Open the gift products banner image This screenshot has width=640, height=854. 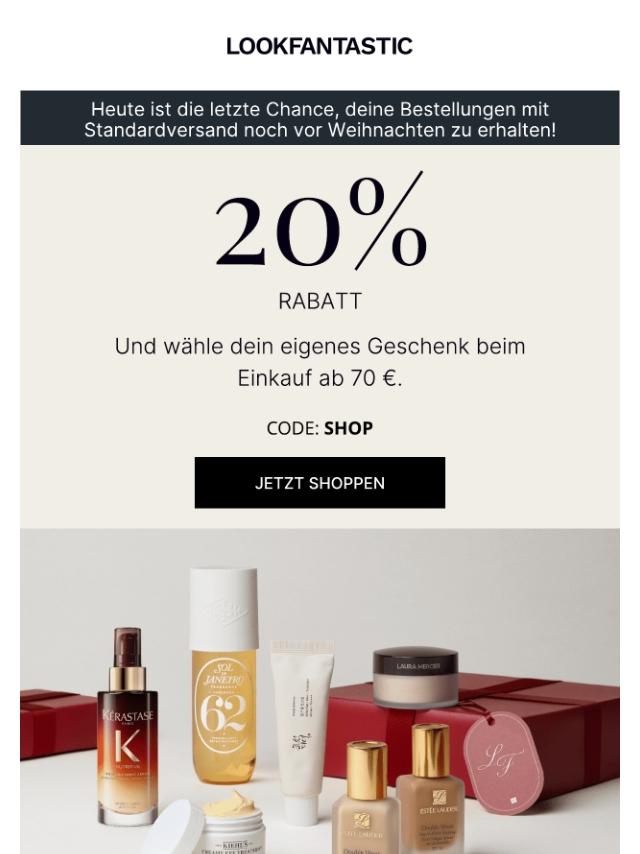point(319,690)
